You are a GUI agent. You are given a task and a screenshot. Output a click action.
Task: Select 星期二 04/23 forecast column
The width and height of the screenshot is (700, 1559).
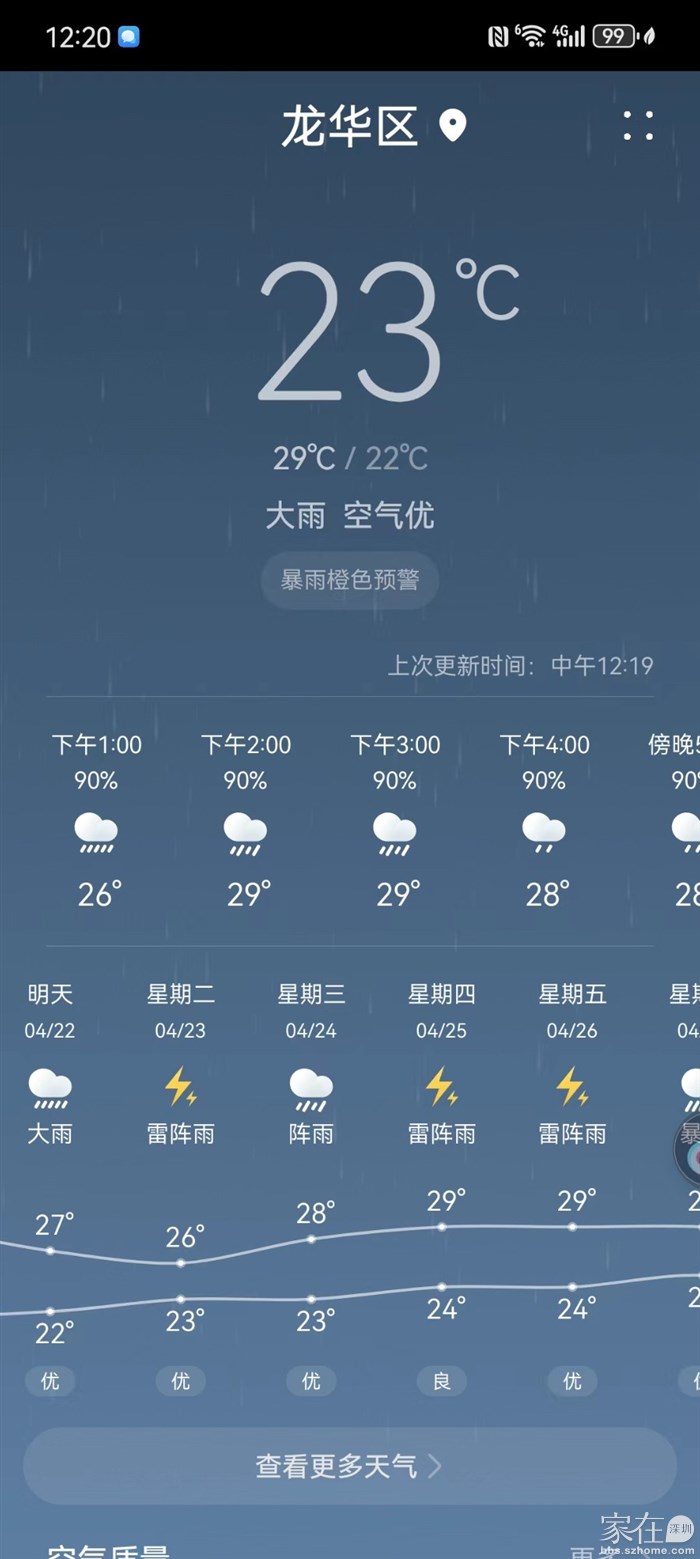tap(181, 1087)
